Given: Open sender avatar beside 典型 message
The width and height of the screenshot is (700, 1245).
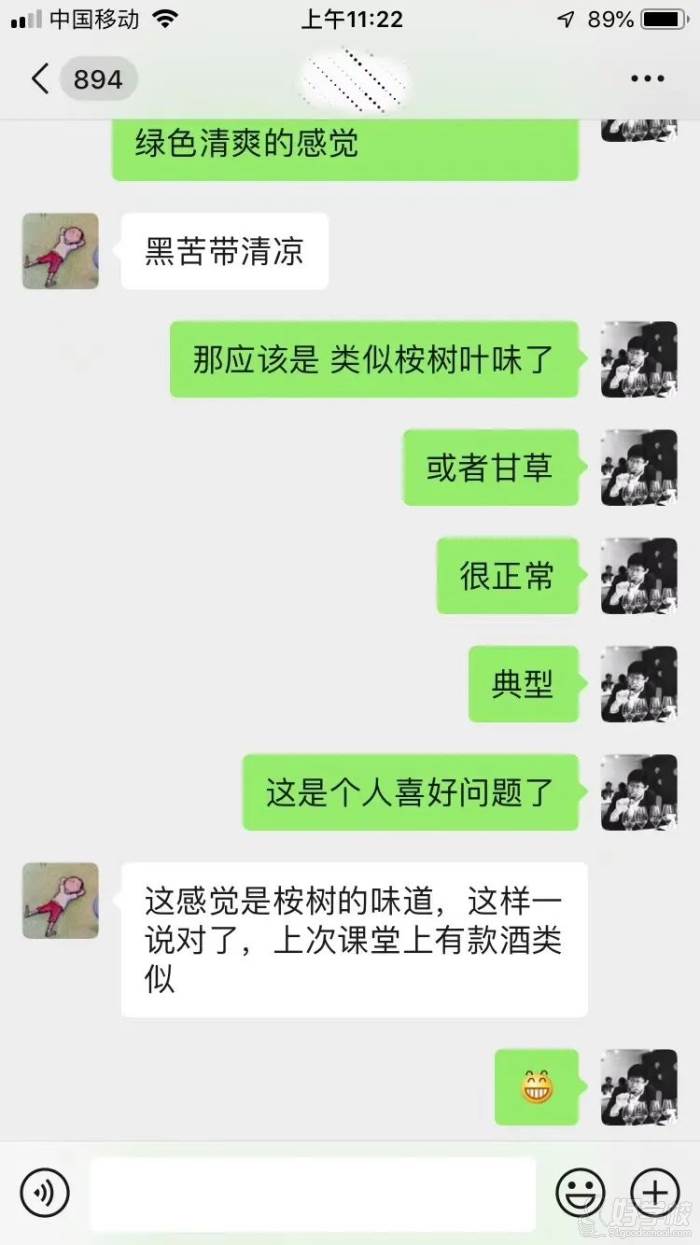Looking at the screenshot, I should 639,684.
